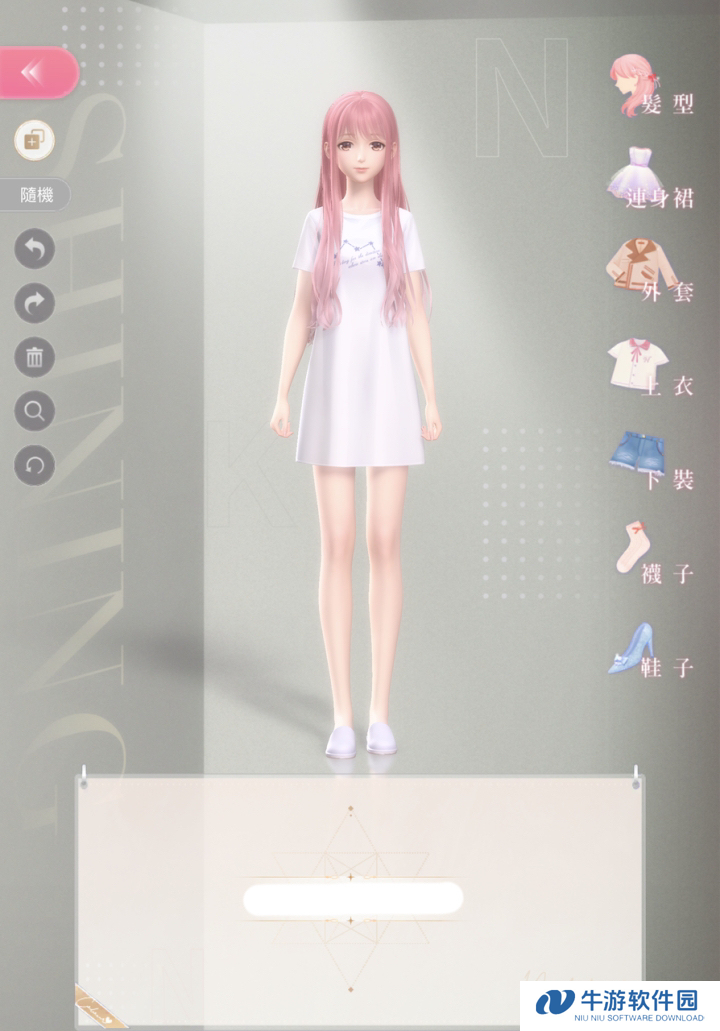Open the 連身裙 dress category
The width and height of the screenshot is (720, 1031).
coord(648,180)
